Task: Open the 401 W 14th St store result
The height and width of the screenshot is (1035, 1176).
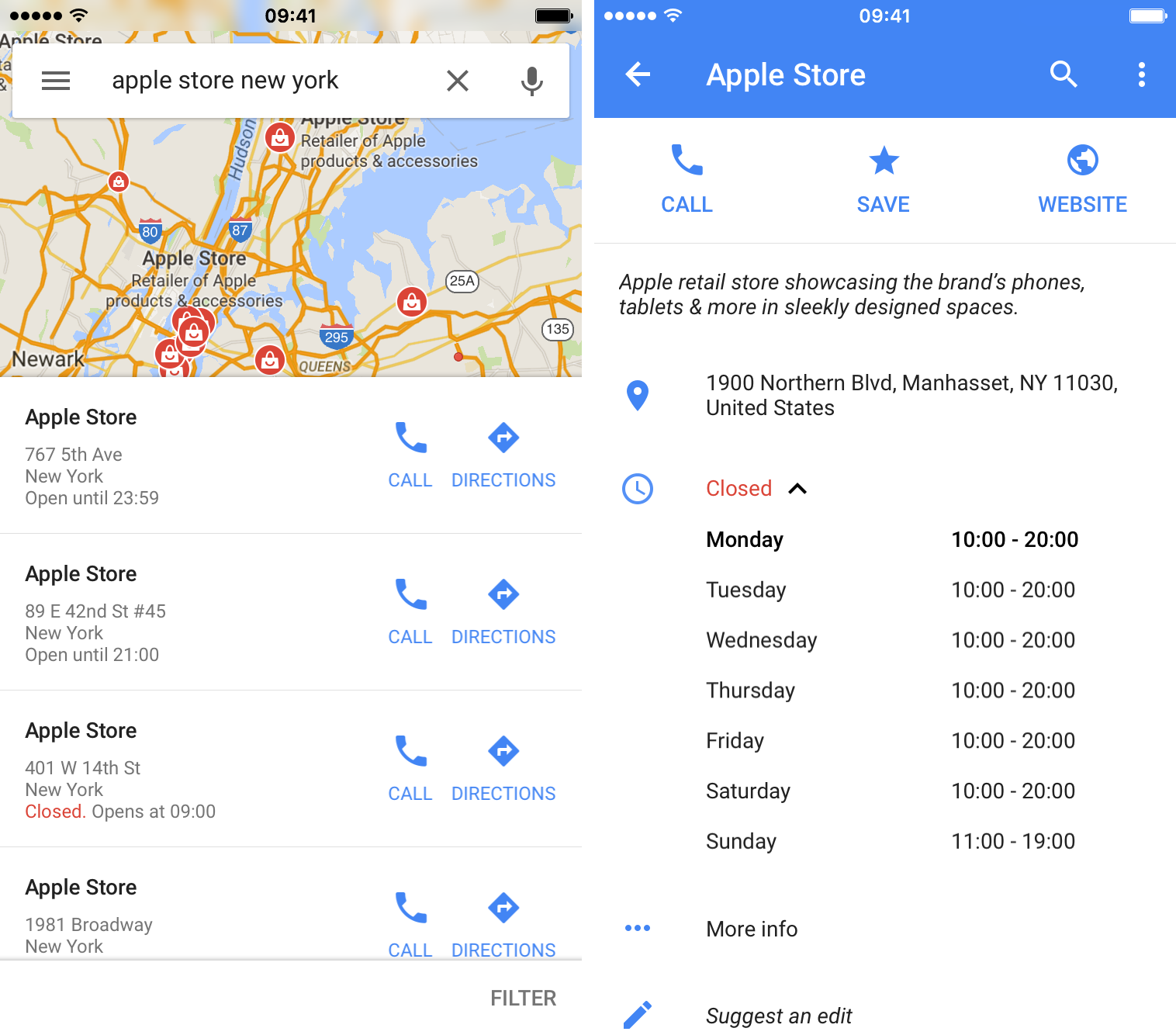Action: pyautogui.click(x=155, y=768)
